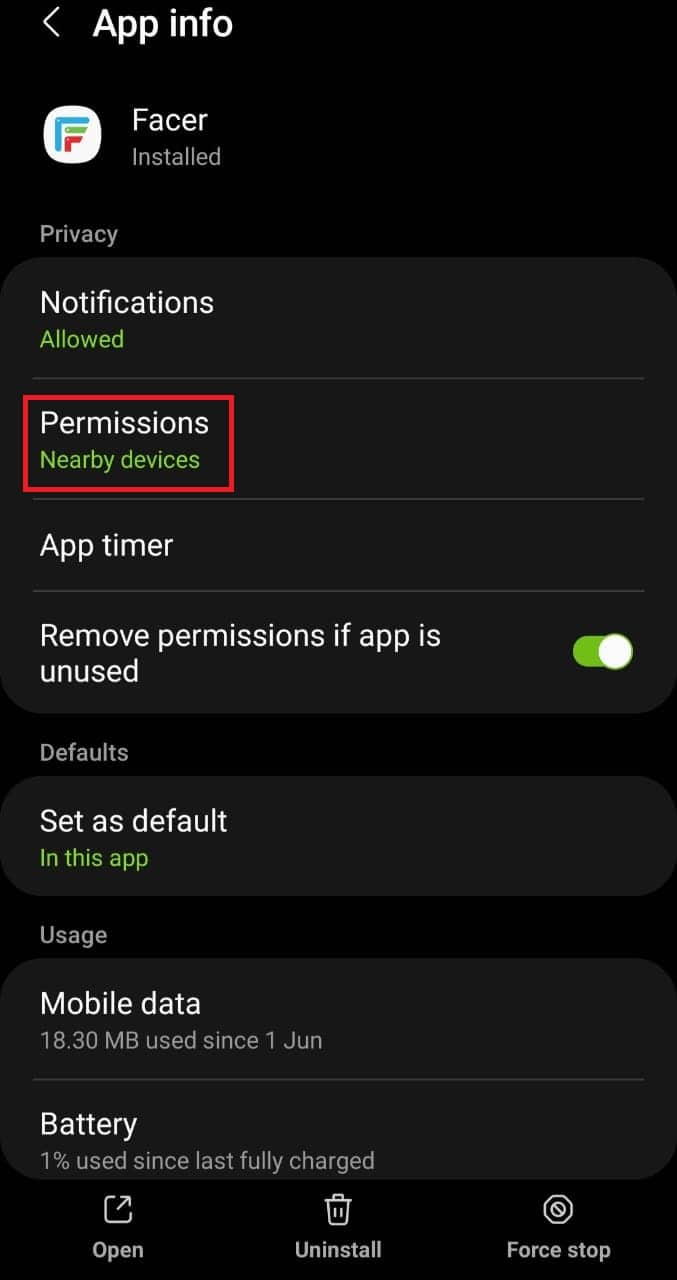
Task: Go back from App info
Action: (51, 24)
